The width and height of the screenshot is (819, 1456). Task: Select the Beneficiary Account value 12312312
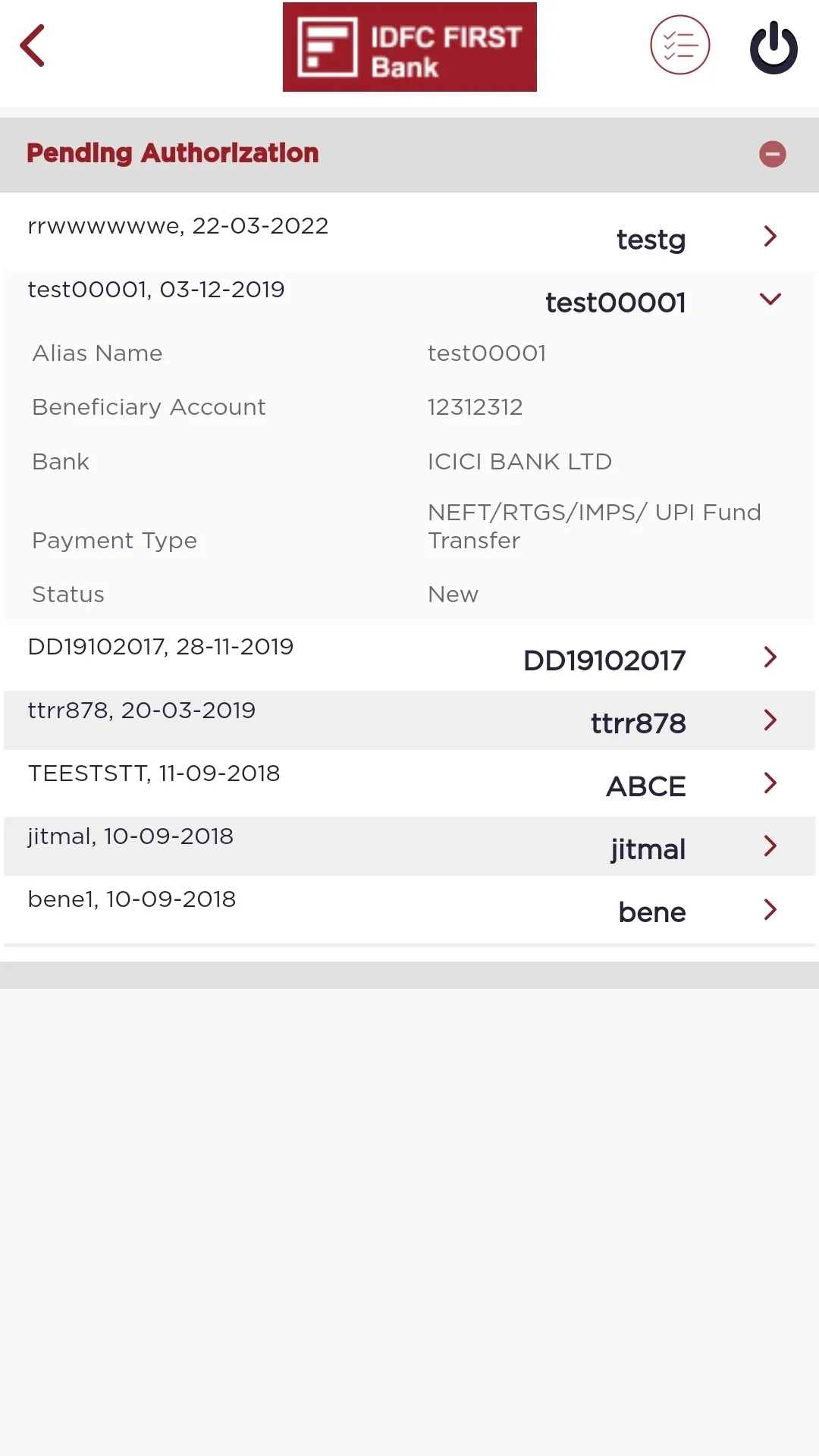pyautogui.click(x=474, y=407)
